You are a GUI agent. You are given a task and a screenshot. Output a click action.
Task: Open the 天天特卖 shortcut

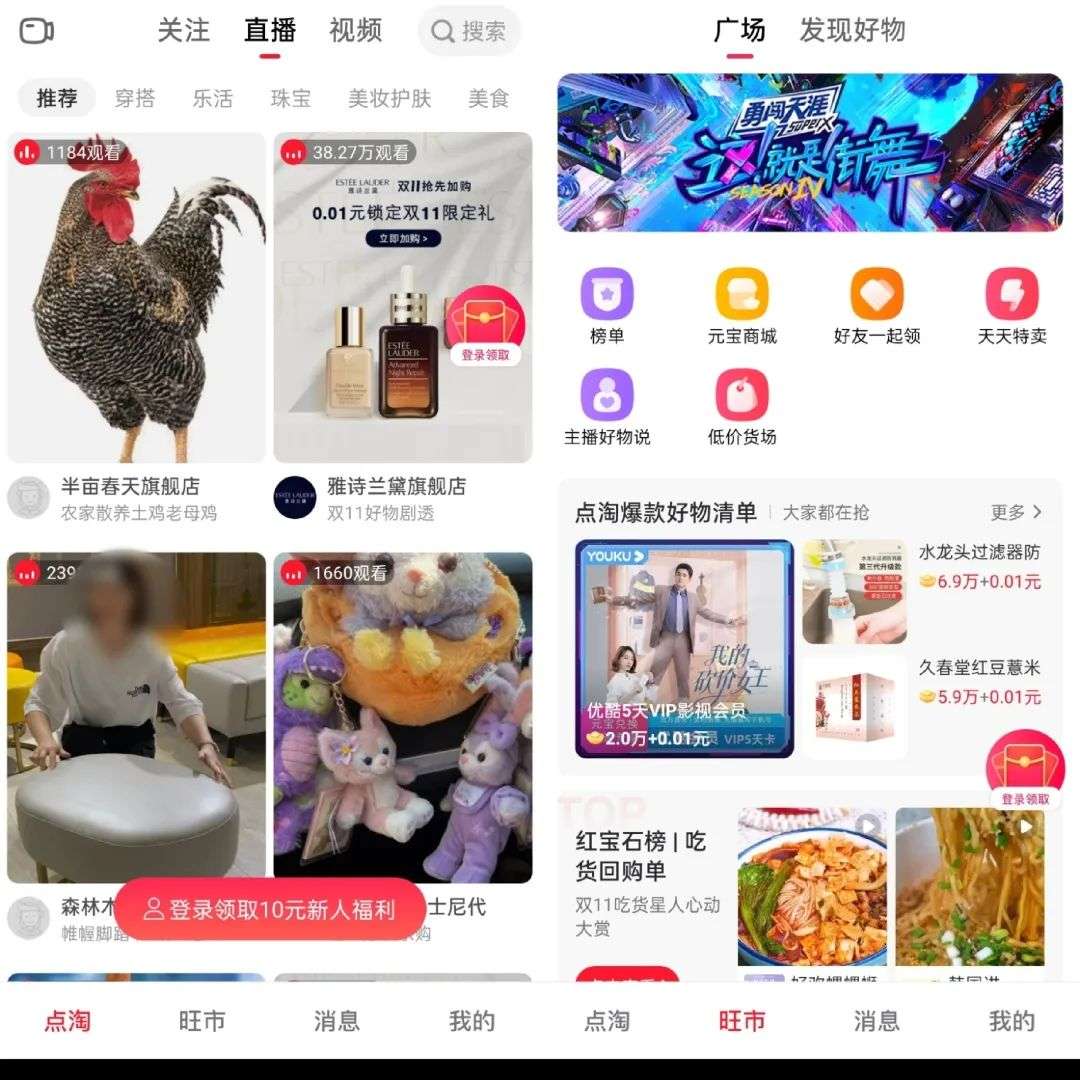tap(1012, 306)
